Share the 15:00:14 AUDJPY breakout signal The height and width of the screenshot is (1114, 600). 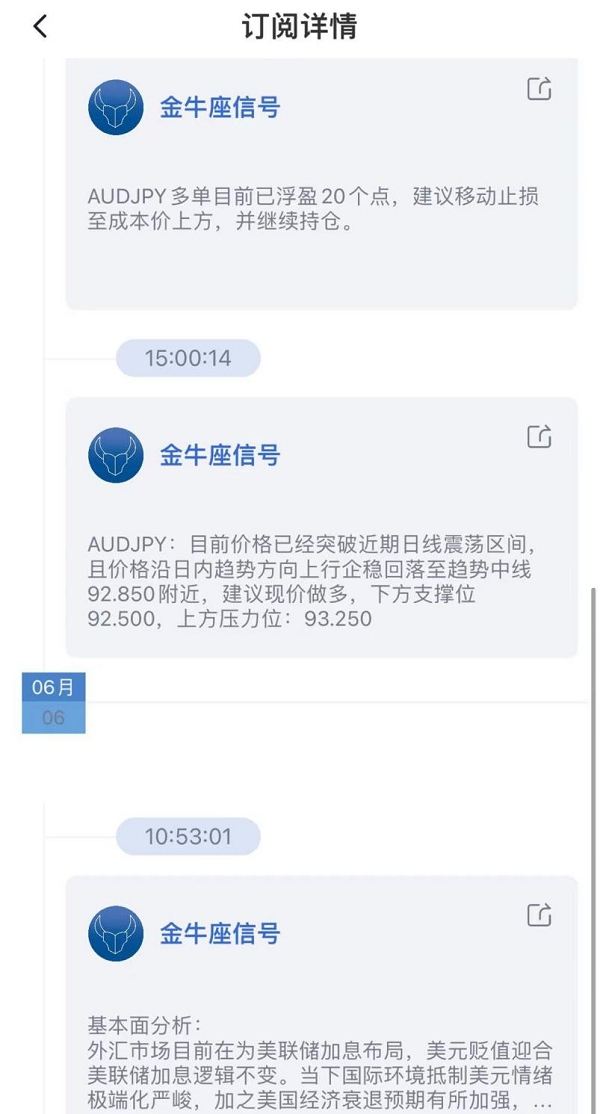pyautogui.click(x=539, y=436)
